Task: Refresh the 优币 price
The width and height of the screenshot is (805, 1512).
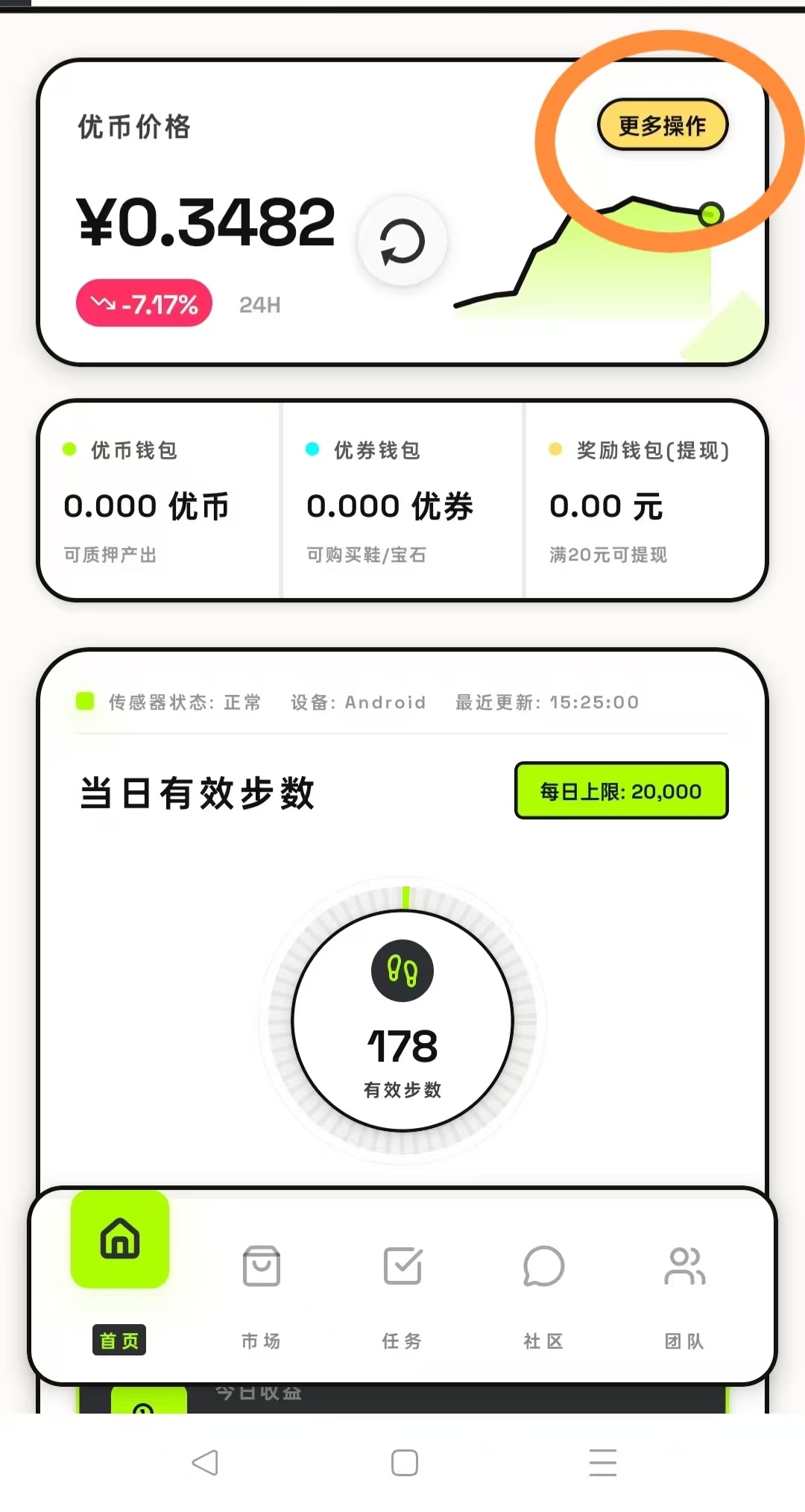Action: pyautogui.click(x=402, y=242)
